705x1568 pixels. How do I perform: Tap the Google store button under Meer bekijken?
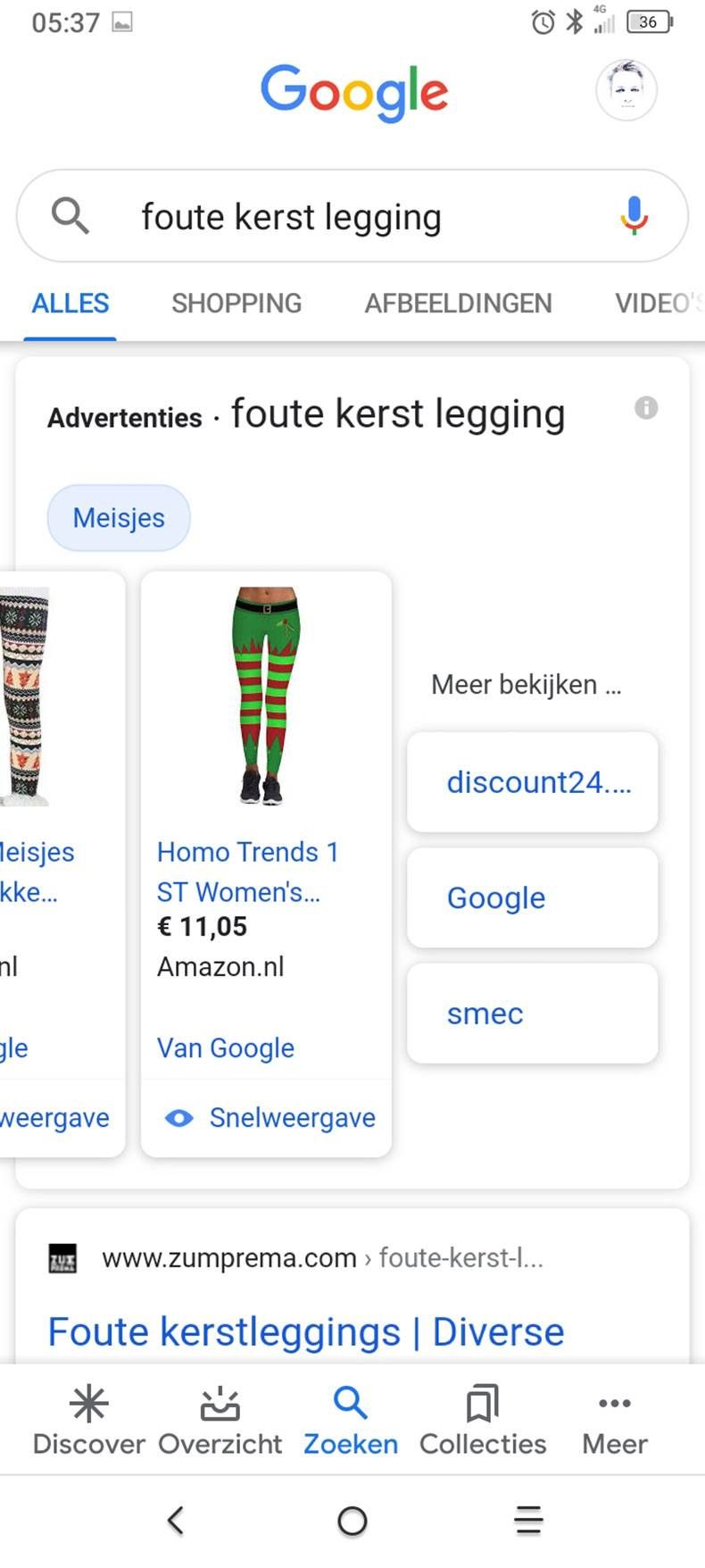coord(532,897)
